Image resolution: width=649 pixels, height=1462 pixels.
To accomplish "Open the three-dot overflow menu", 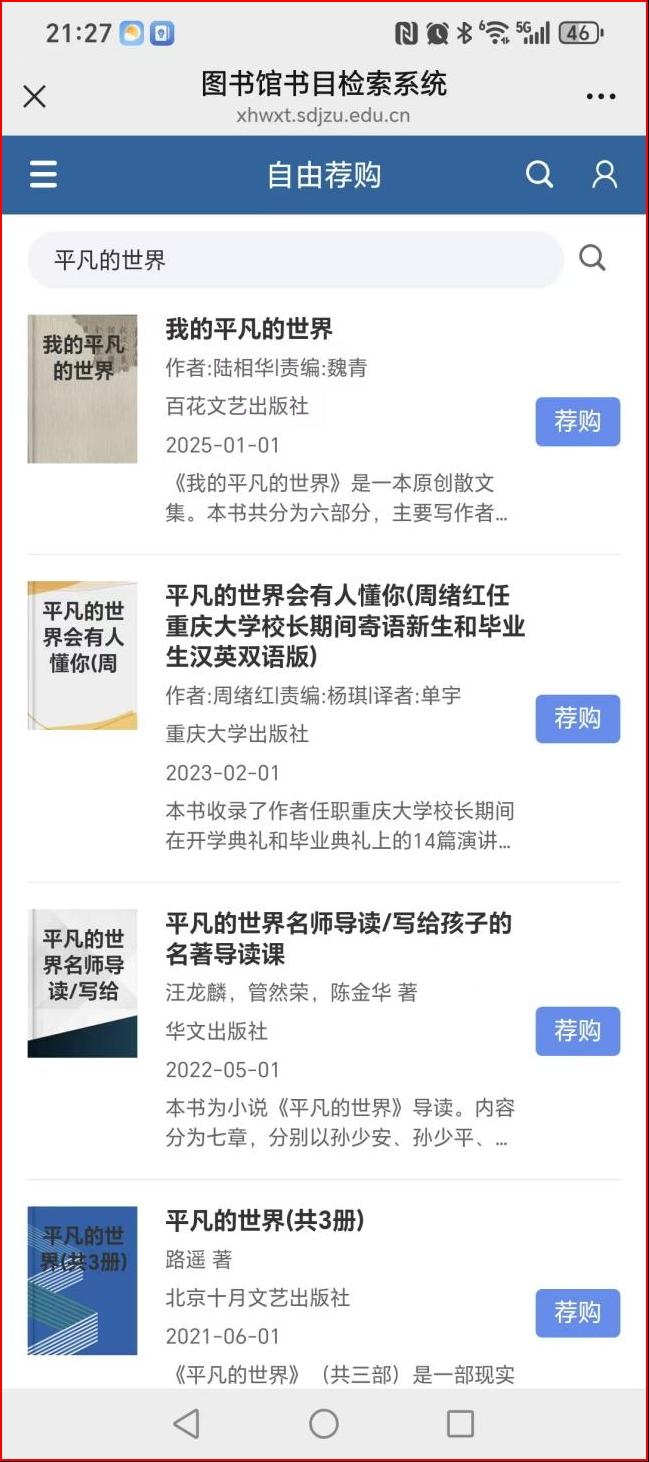I will click(x=601, y=97).
